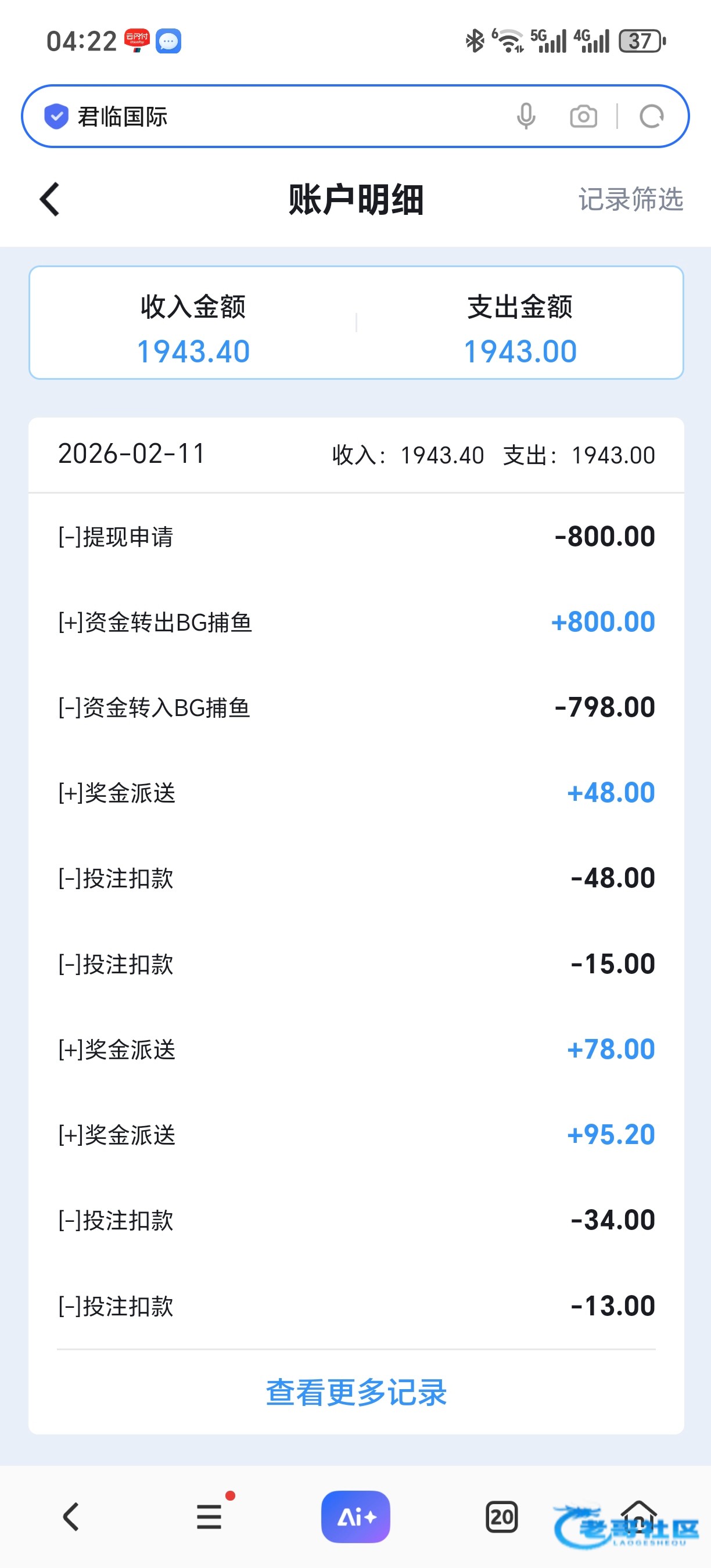Image resolution: width=711 pixels, height=1568 pixels.
Task: Start voice search with the microphone icon
Action: pyautogui.click(x=526, y=116)
